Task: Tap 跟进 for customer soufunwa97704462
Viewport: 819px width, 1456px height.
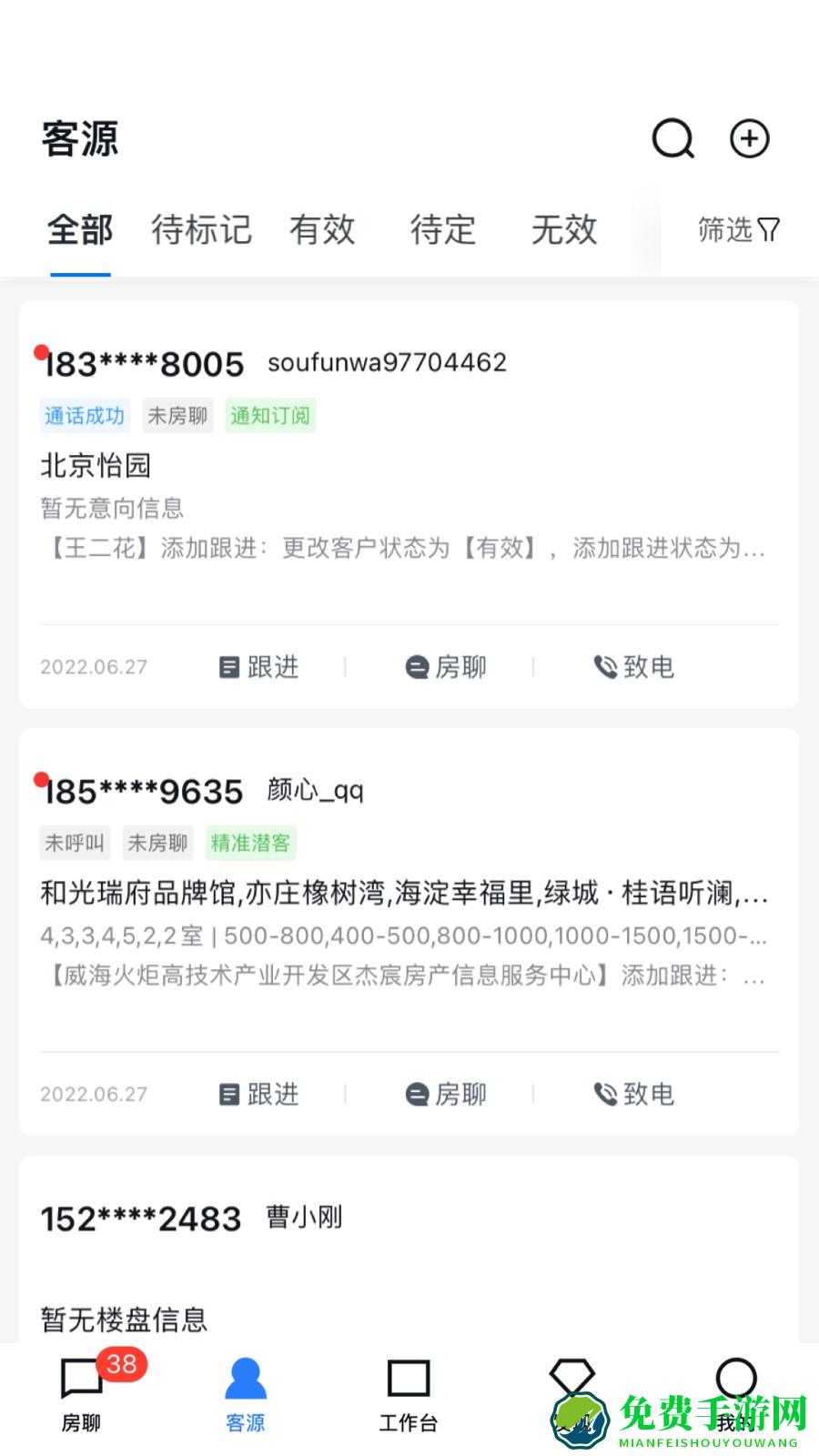Action: (x=259, y=667)
